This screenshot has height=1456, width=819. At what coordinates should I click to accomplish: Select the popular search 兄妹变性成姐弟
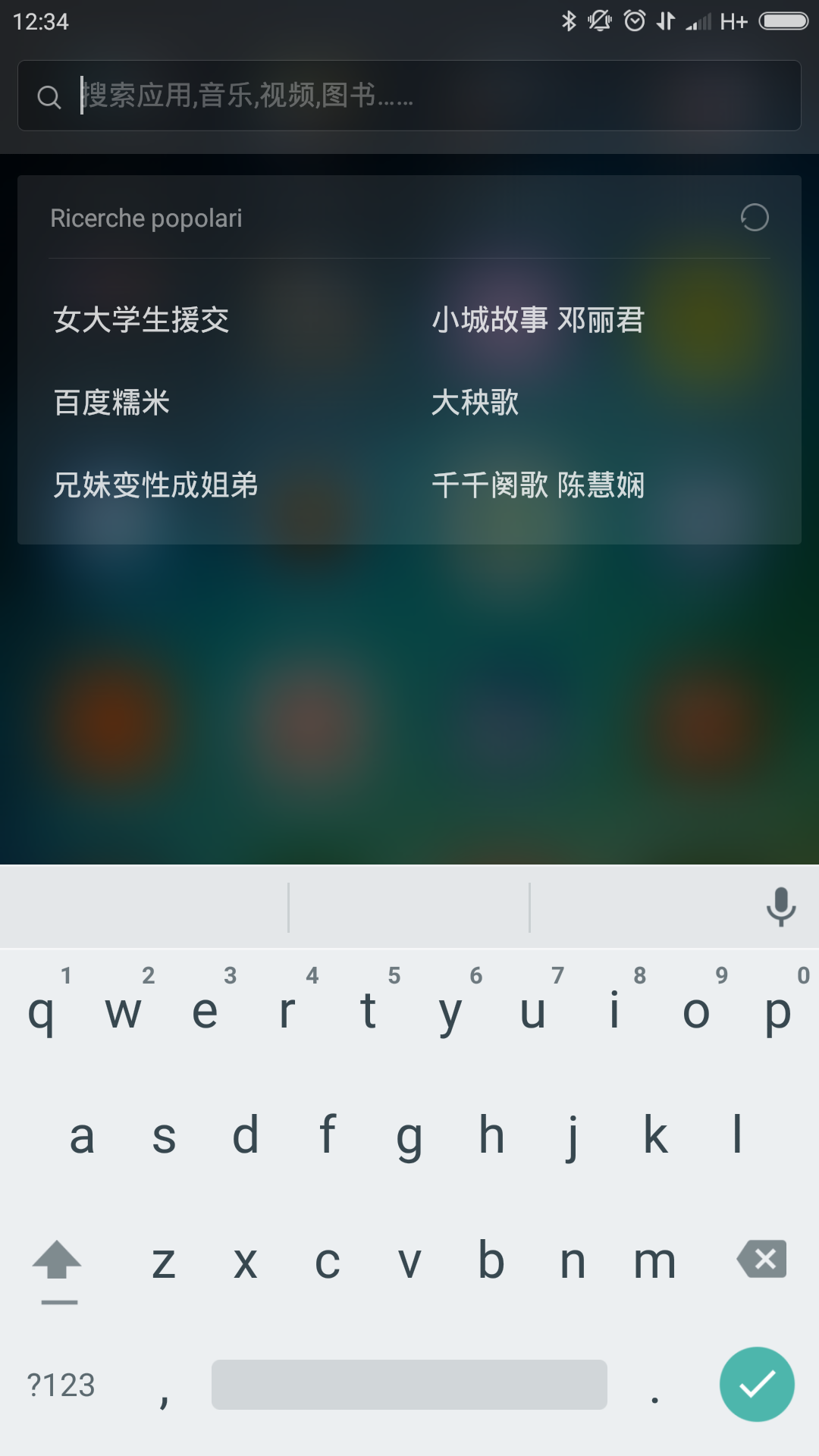(155, 485)
